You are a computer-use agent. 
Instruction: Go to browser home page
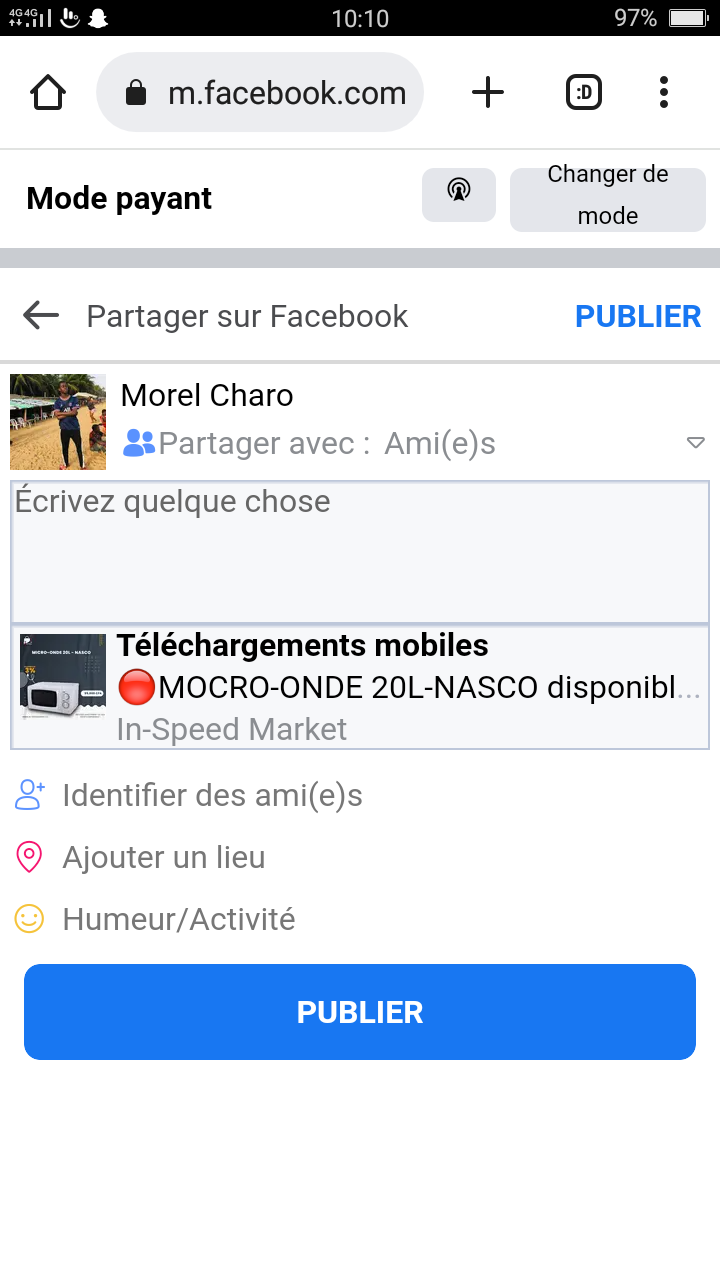[48, 93]
